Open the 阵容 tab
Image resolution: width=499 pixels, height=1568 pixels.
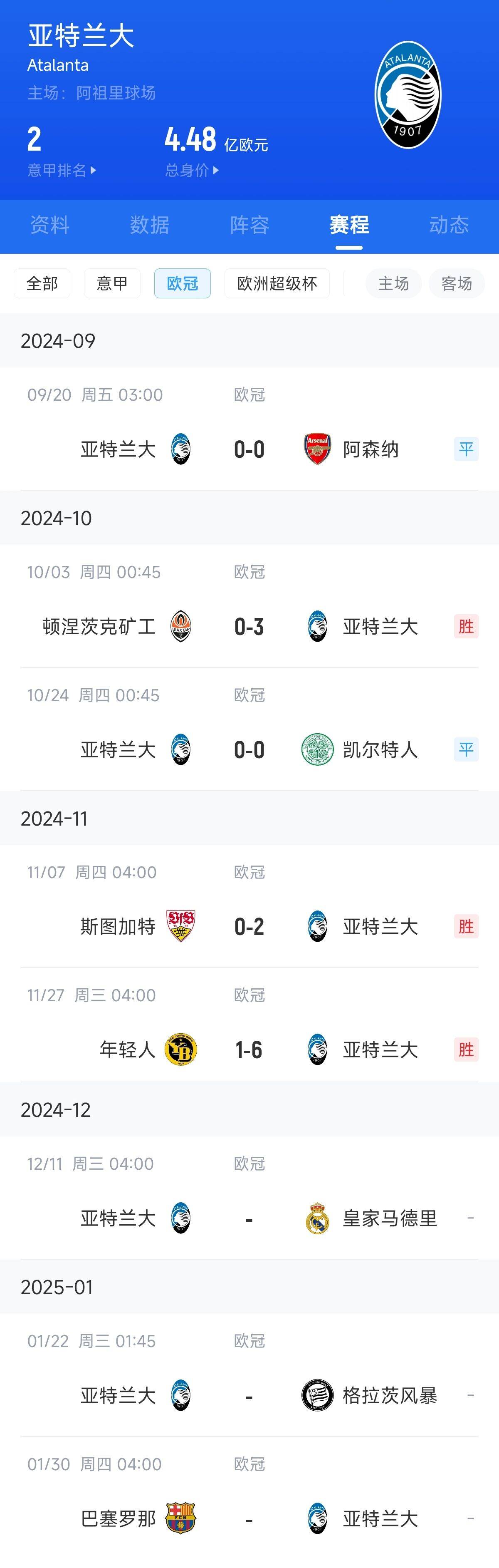tap(249, 225)
